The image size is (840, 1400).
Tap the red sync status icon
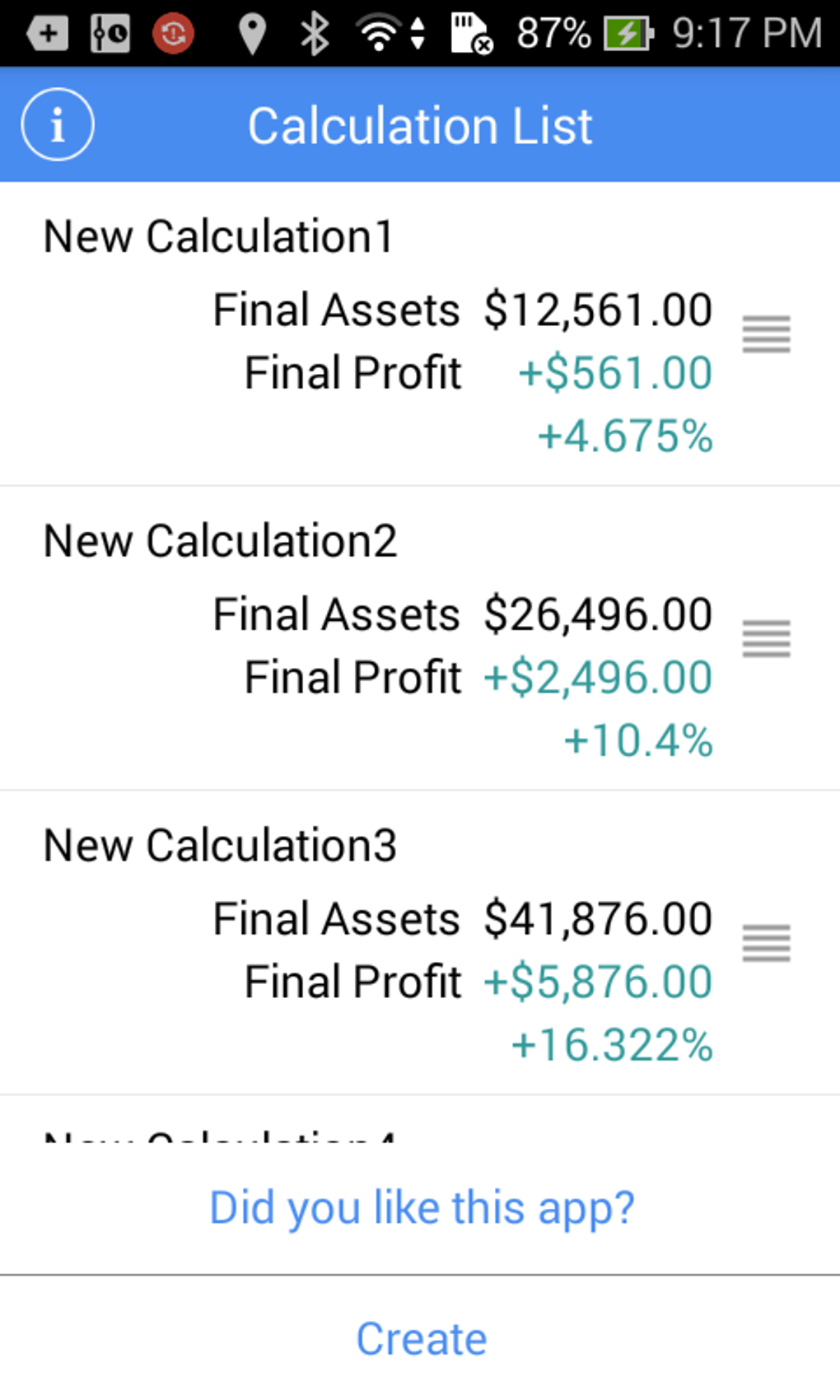click(174, 31)
